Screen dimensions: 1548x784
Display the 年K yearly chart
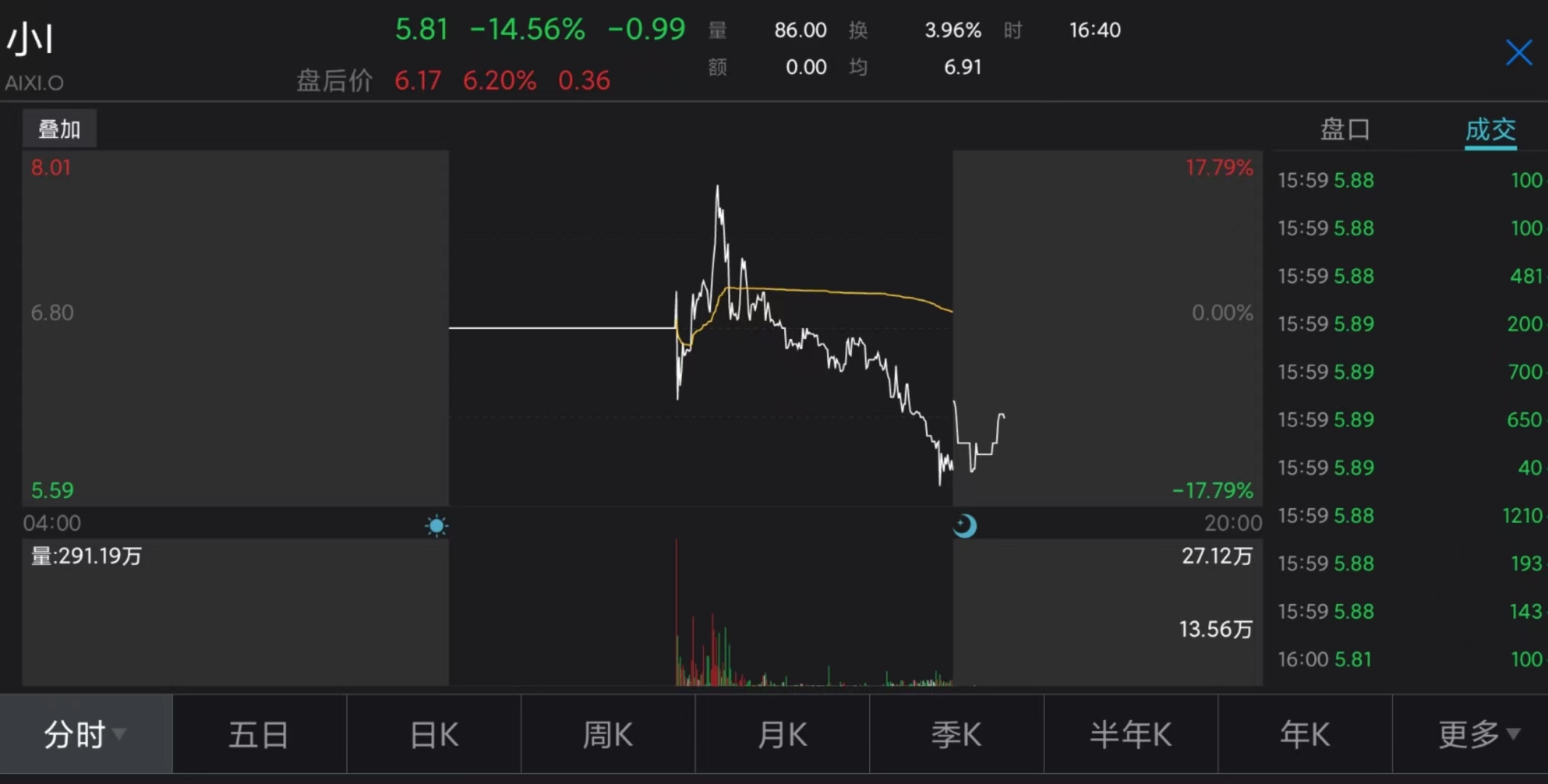click(x=1305, y=734)
